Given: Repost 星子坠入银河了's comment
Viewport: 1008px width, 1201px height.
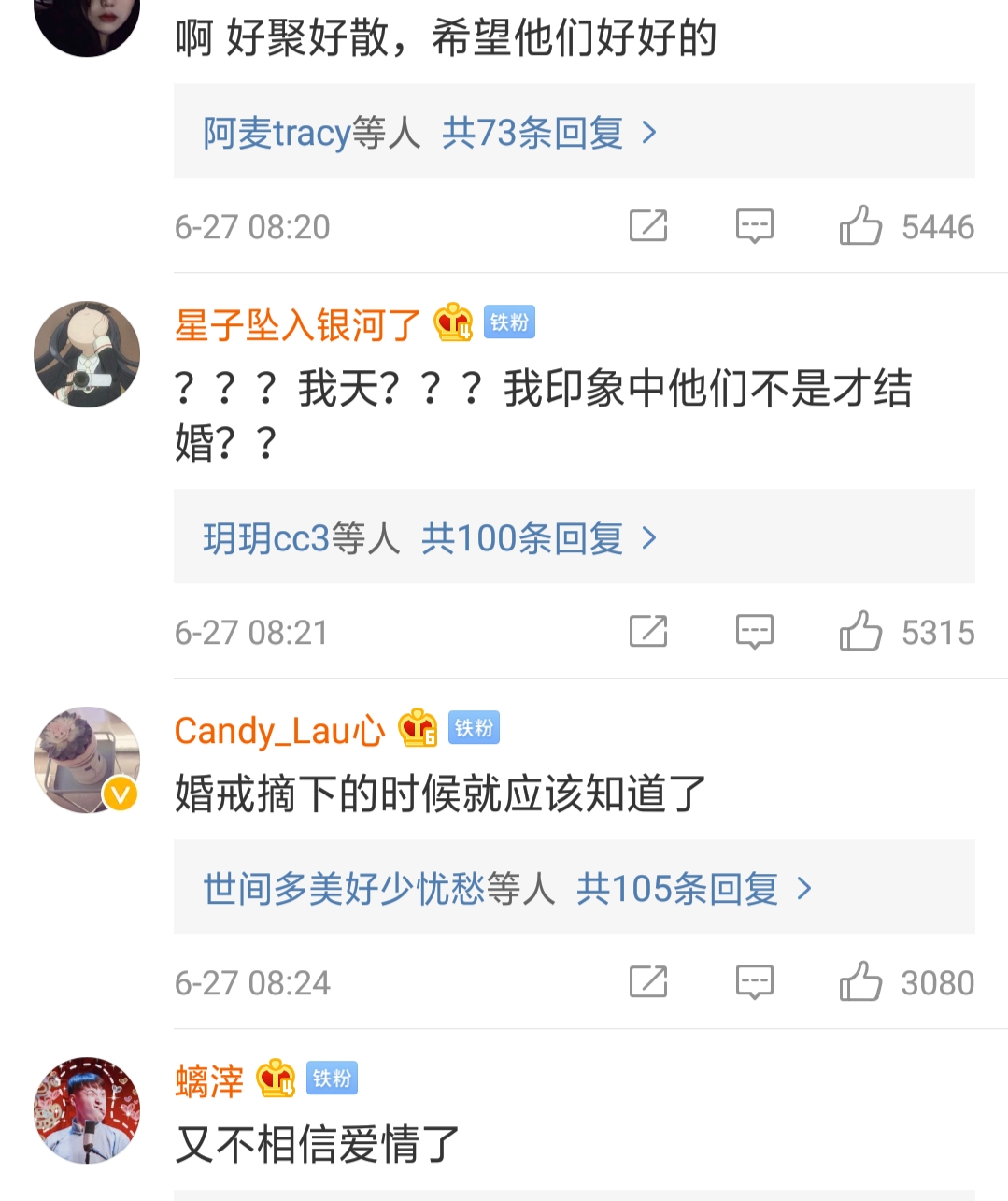Looking at the screenshot, I should point(648,632).
